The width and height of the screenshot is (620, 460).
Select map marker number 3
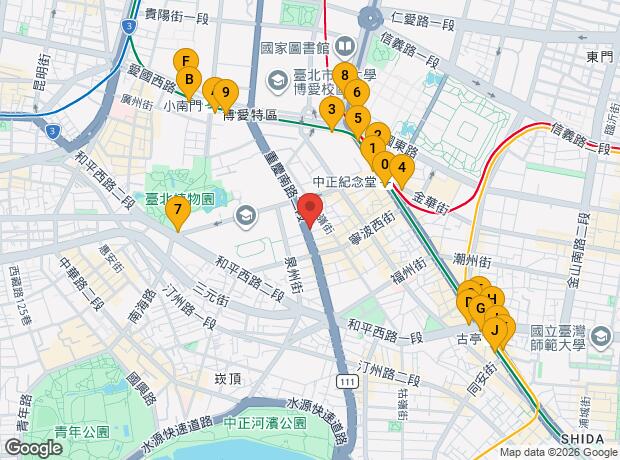[331, 110]
